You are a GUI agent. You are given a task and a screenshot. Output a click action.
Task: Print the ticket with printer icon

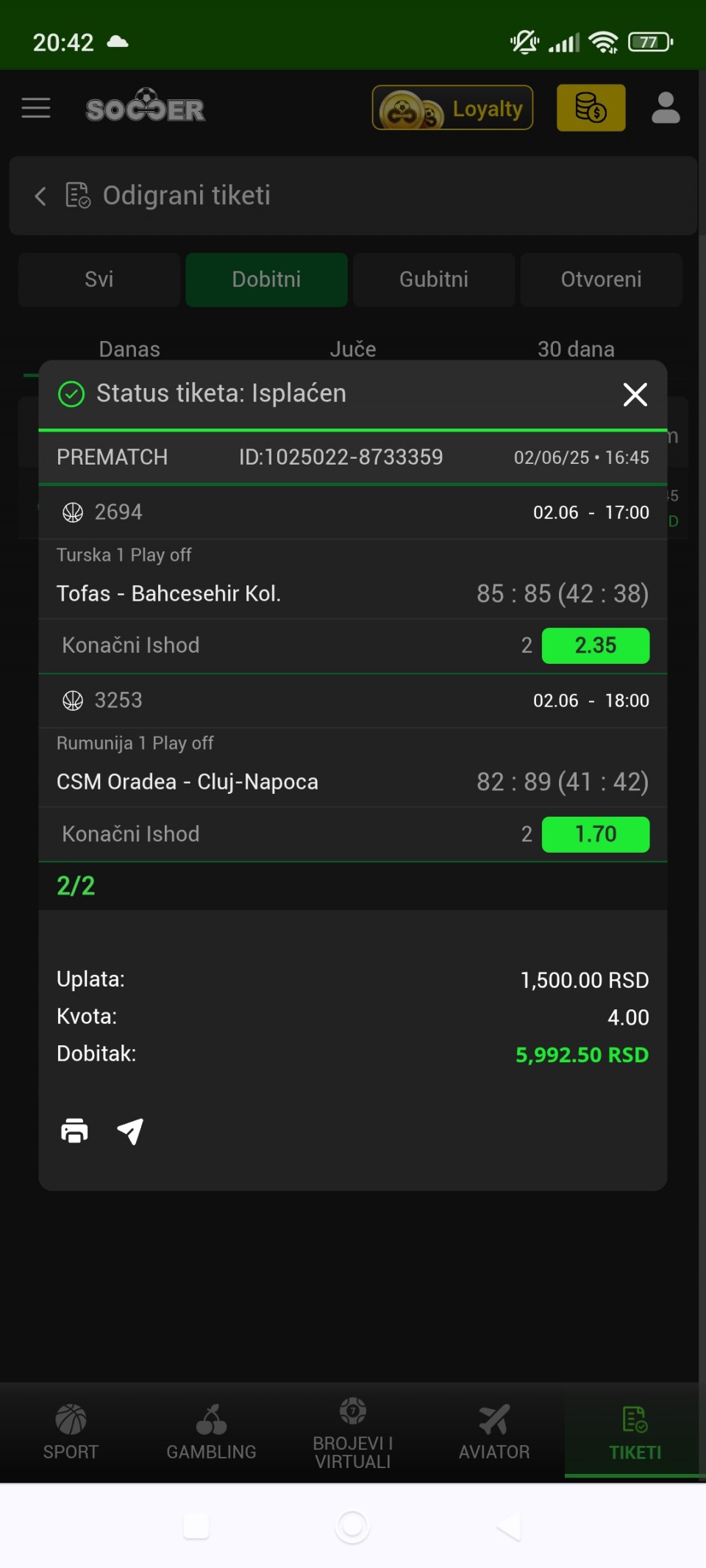tap(74, 1131)
